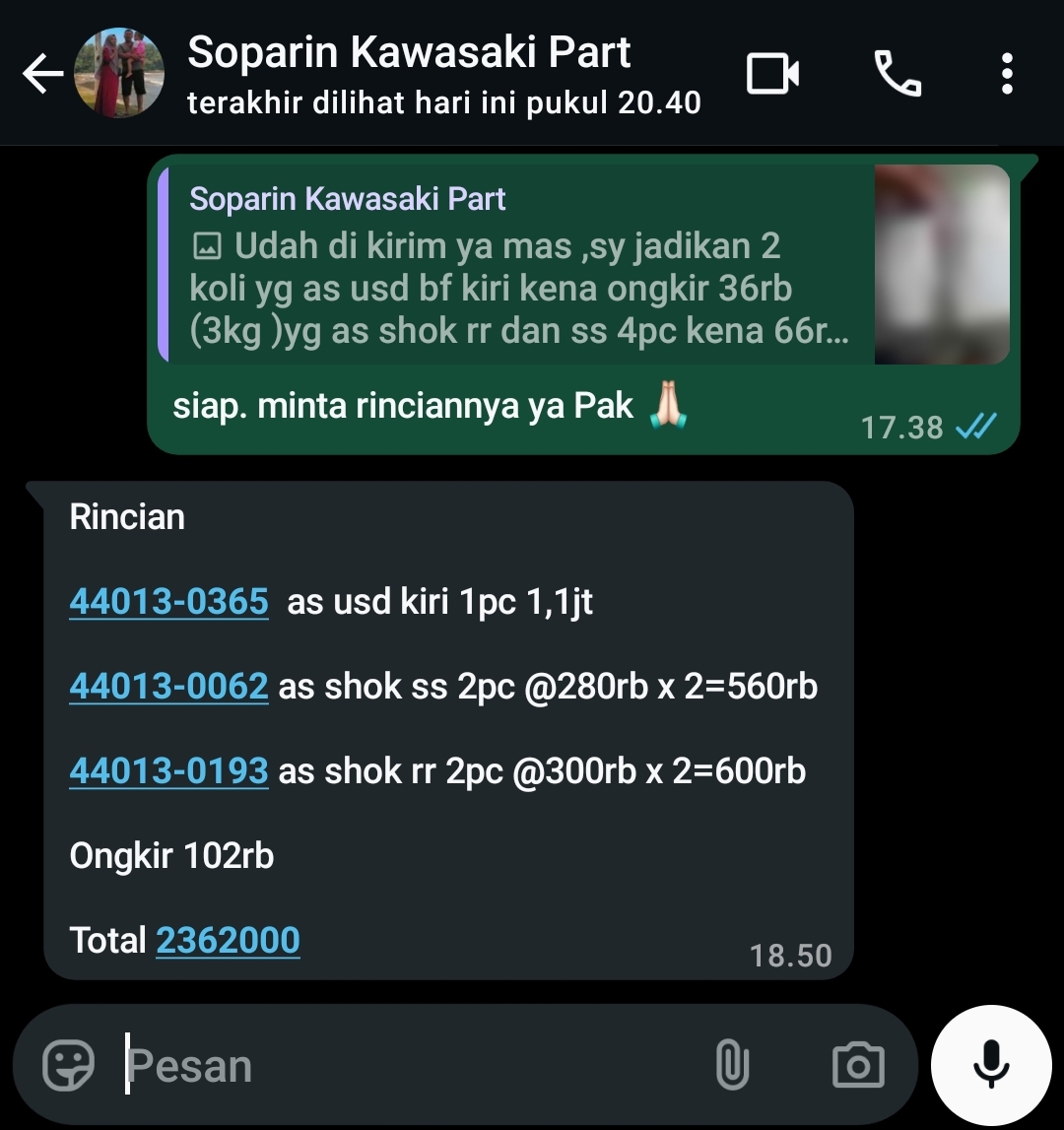
Task: Jump to the quoted message from Soparin
Action: point(581,265)
